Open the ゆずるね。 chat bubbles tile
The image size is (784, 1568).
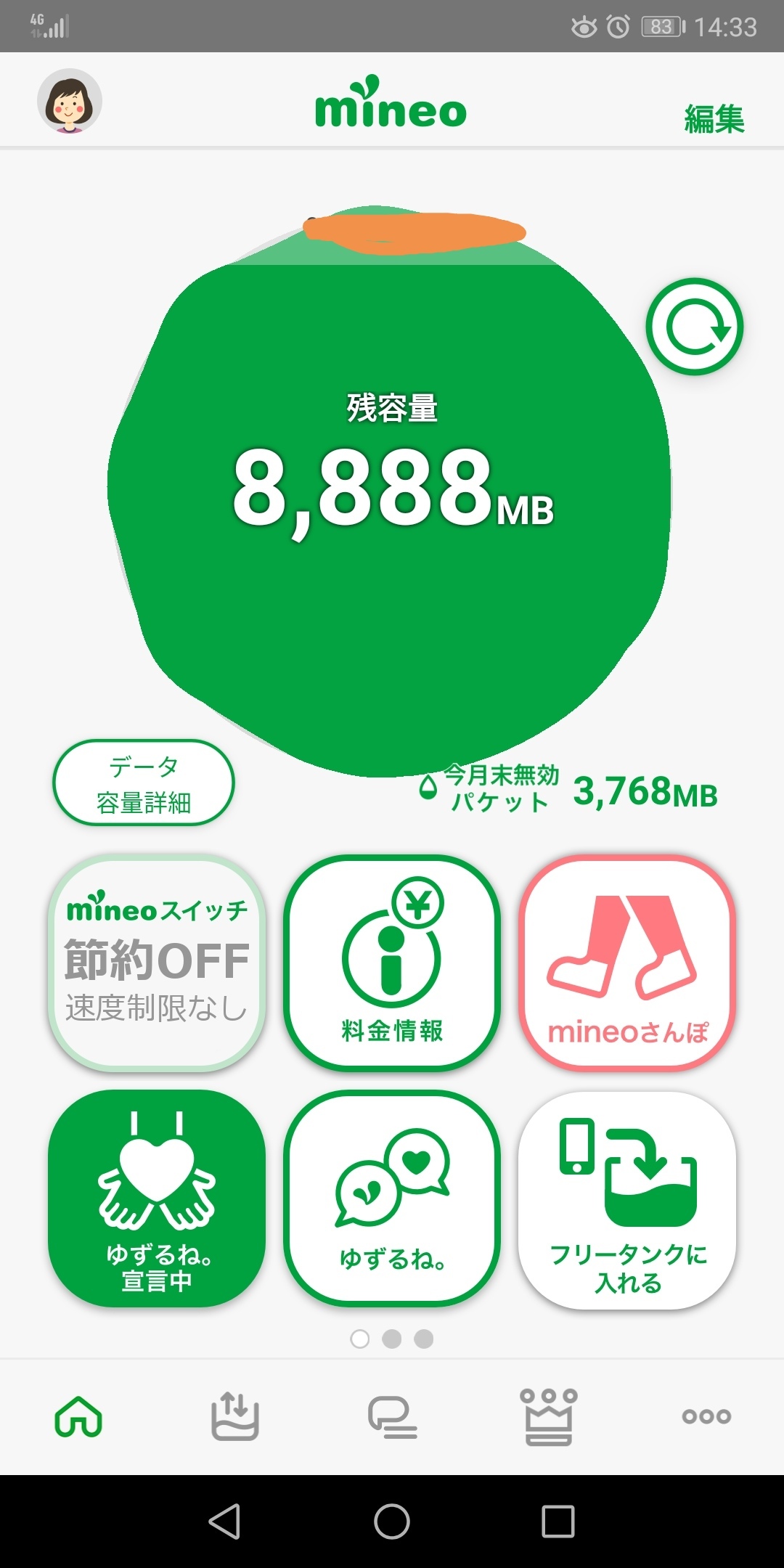point(392,1199)
